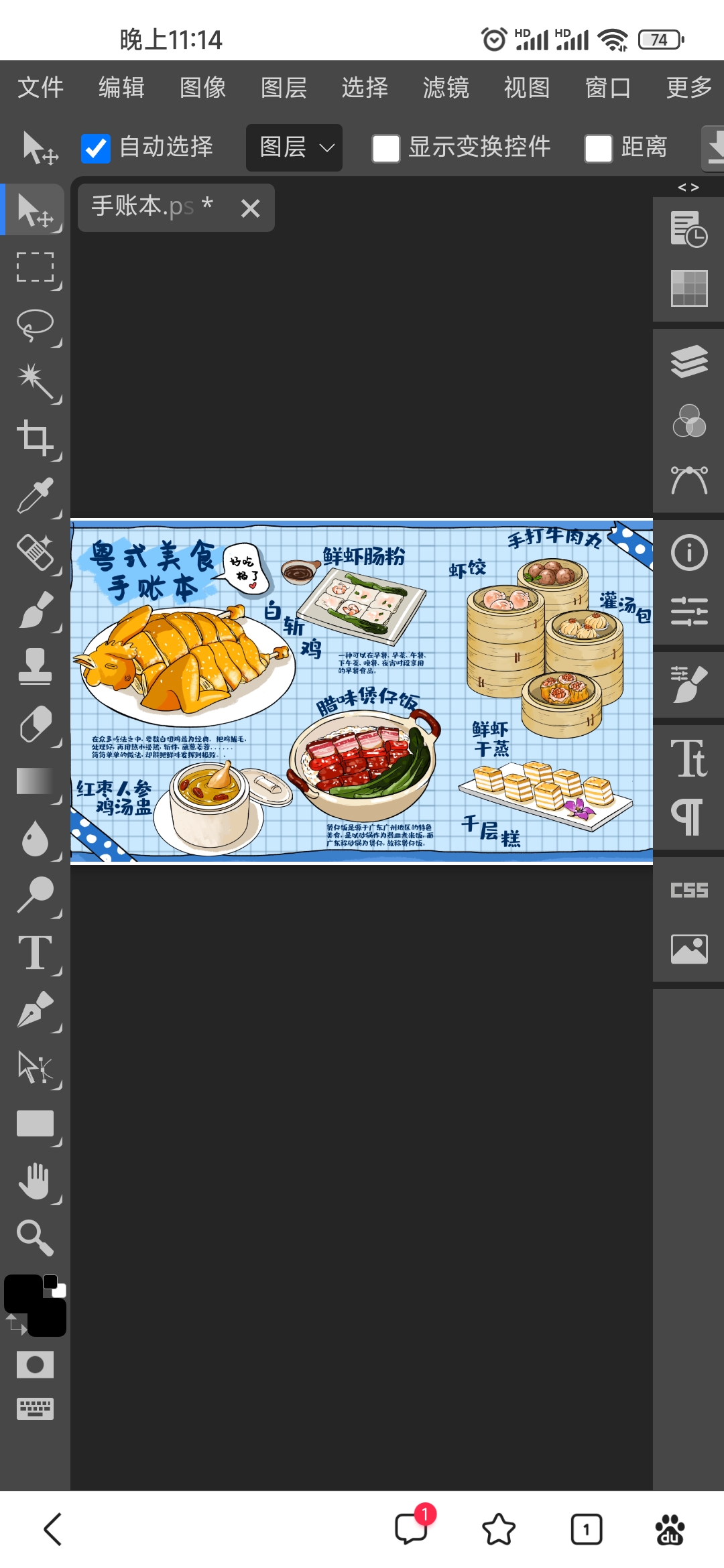
Task: Select the eyedropper tool
Action: (x=35, y=496)
